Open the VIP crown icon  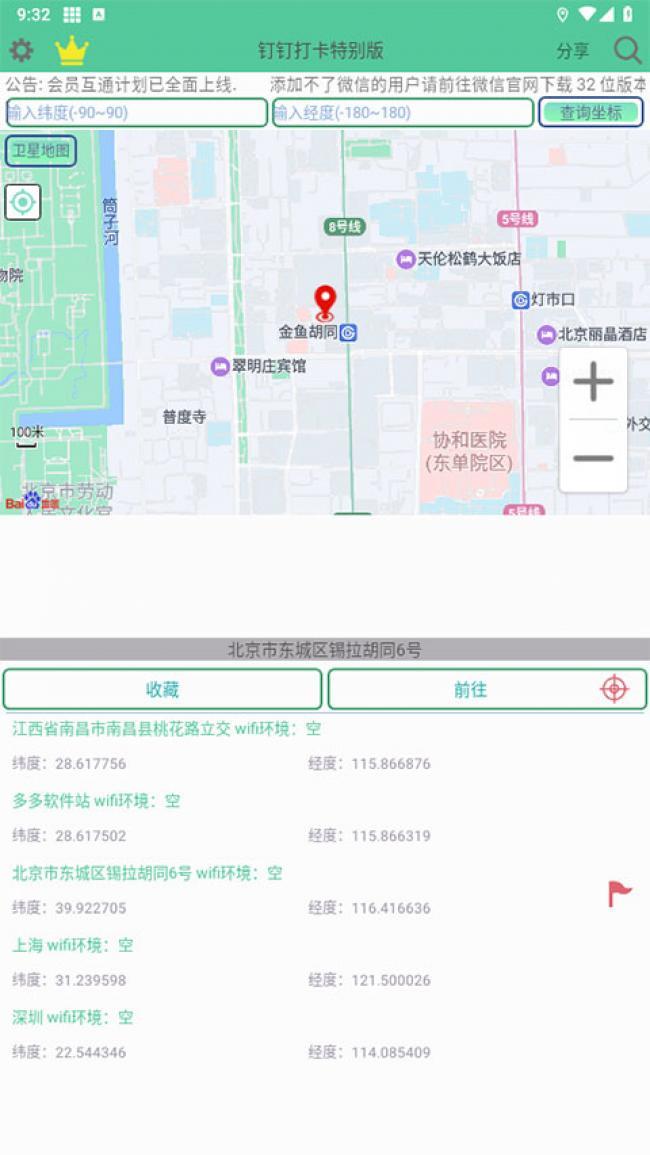point(72,50)
